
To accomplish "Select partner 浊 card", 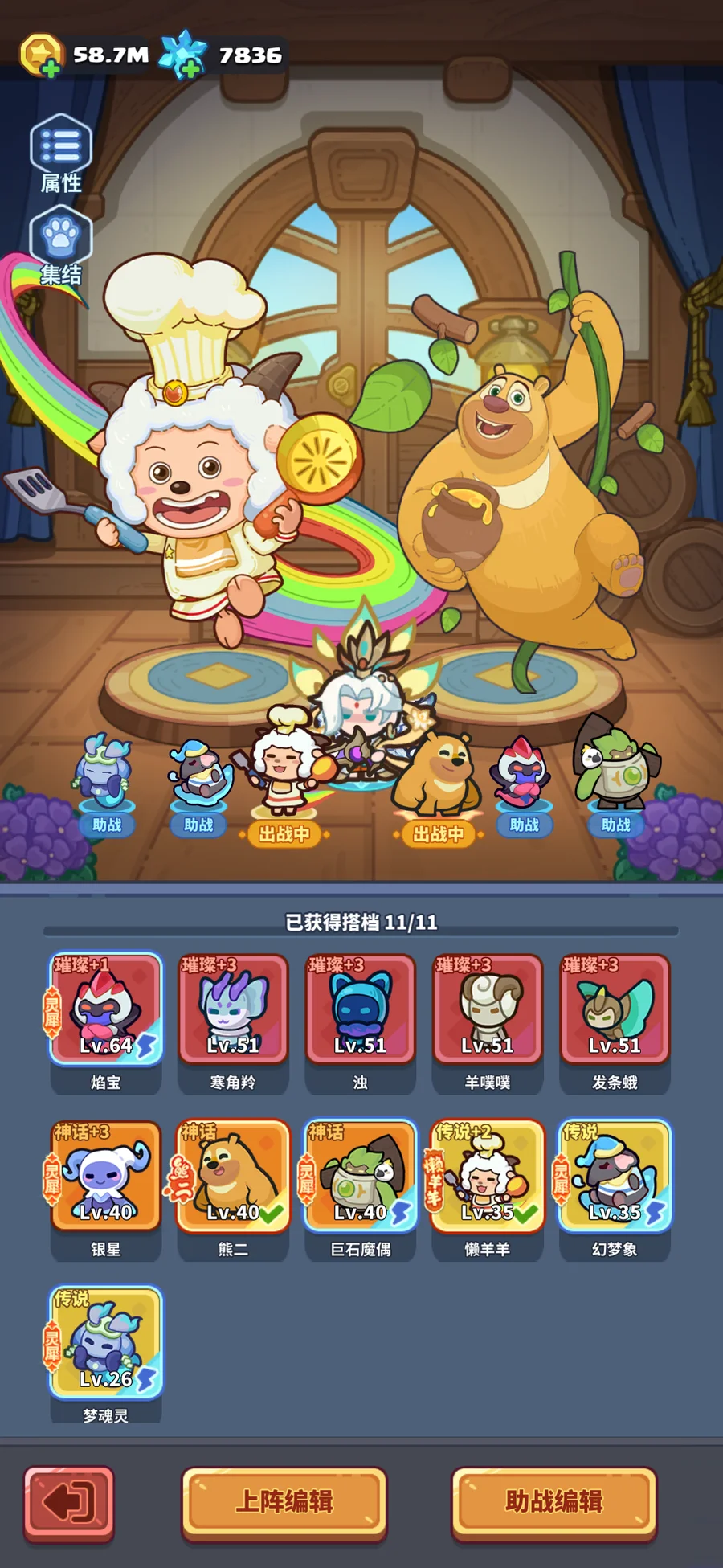I will click(360, 1009).
